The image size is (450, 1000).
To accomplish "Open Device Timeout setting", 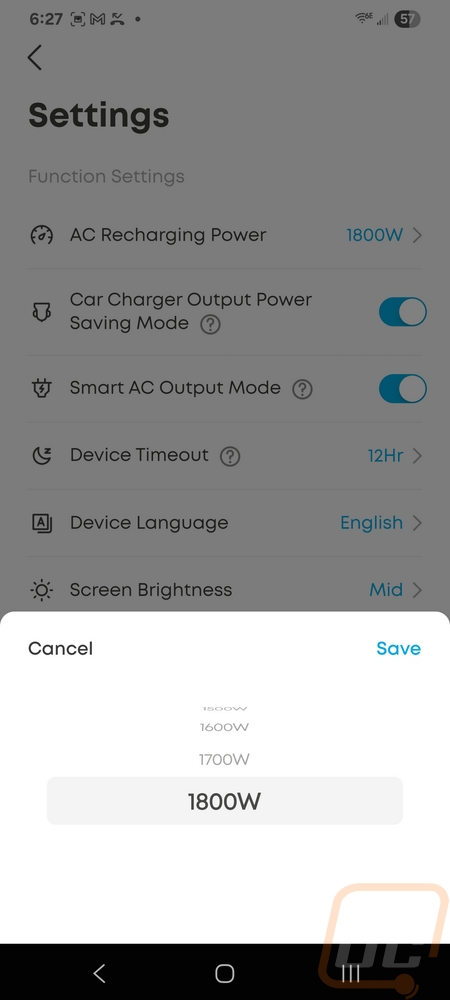I will pos(225,456).
